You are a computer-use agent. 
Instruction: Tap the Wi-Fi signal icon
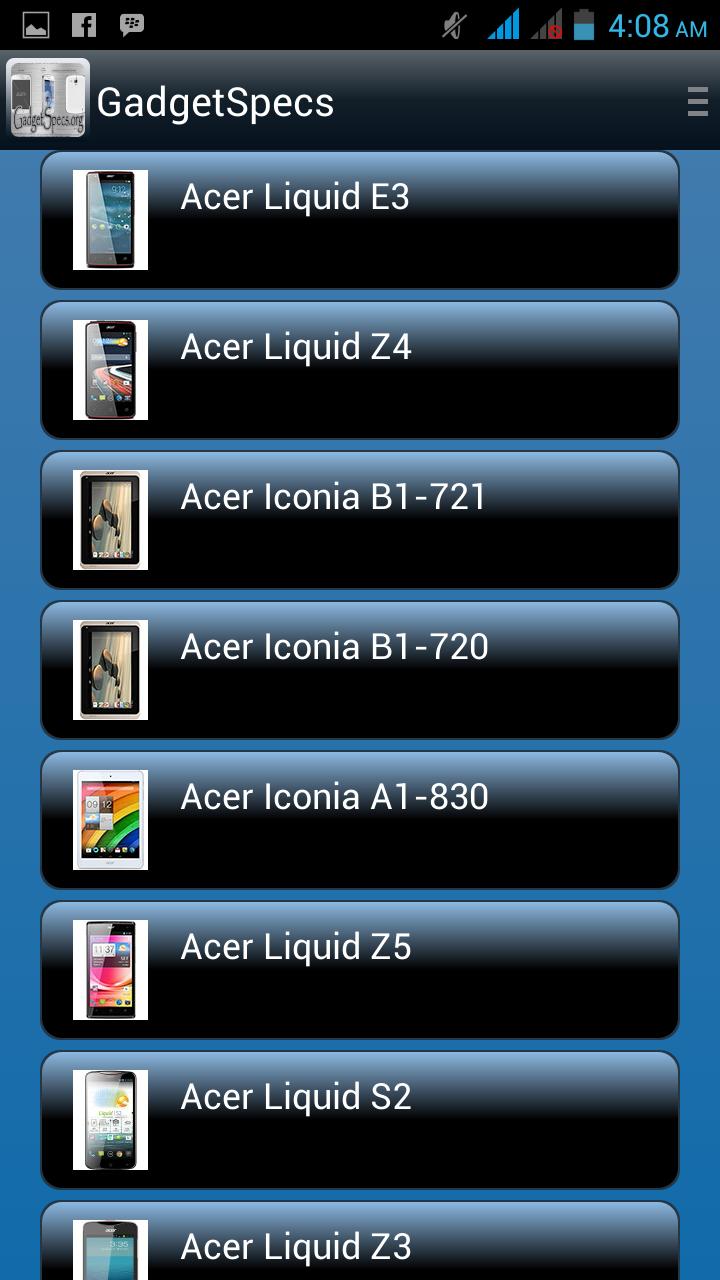point(503,24)
